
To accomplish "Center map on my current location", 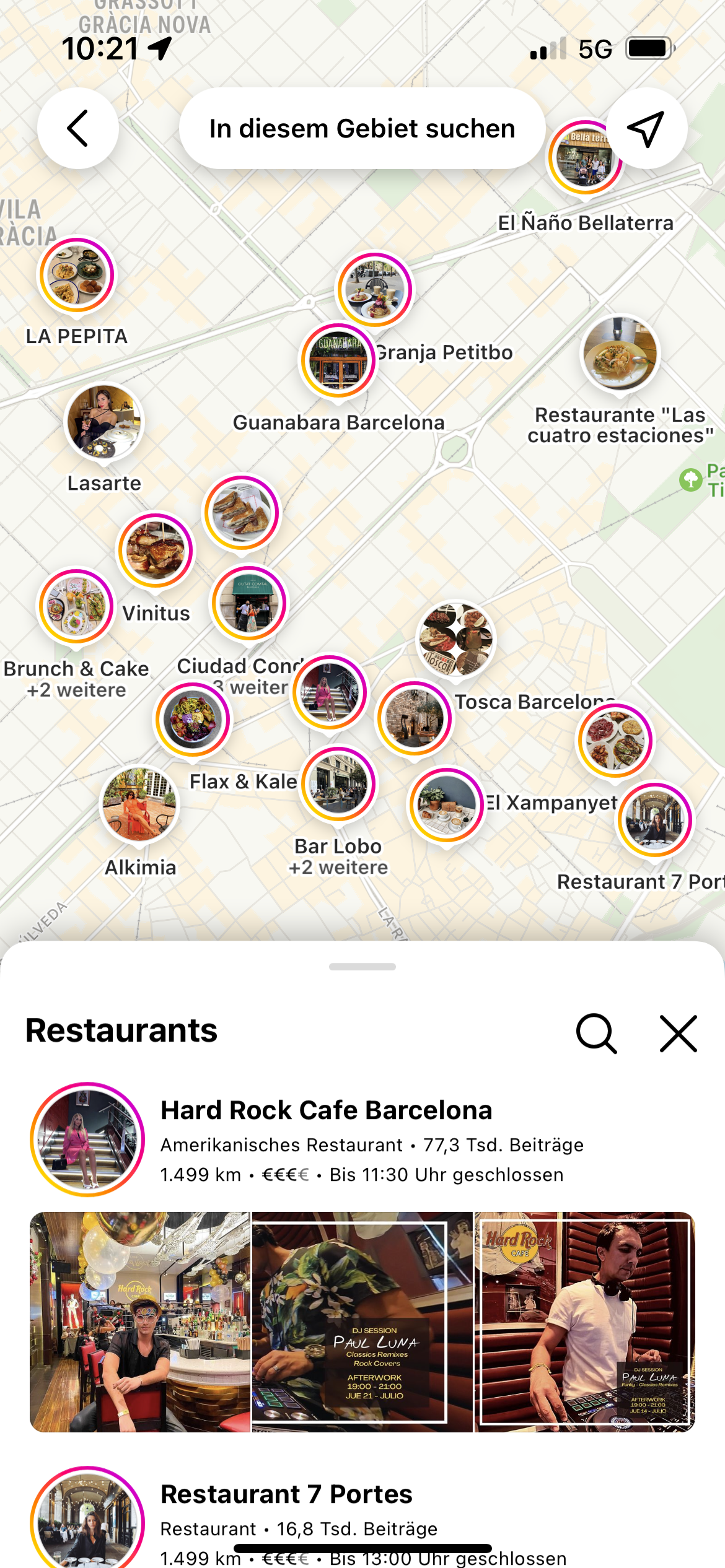I will pyautogui.click(x=646, y=128).
